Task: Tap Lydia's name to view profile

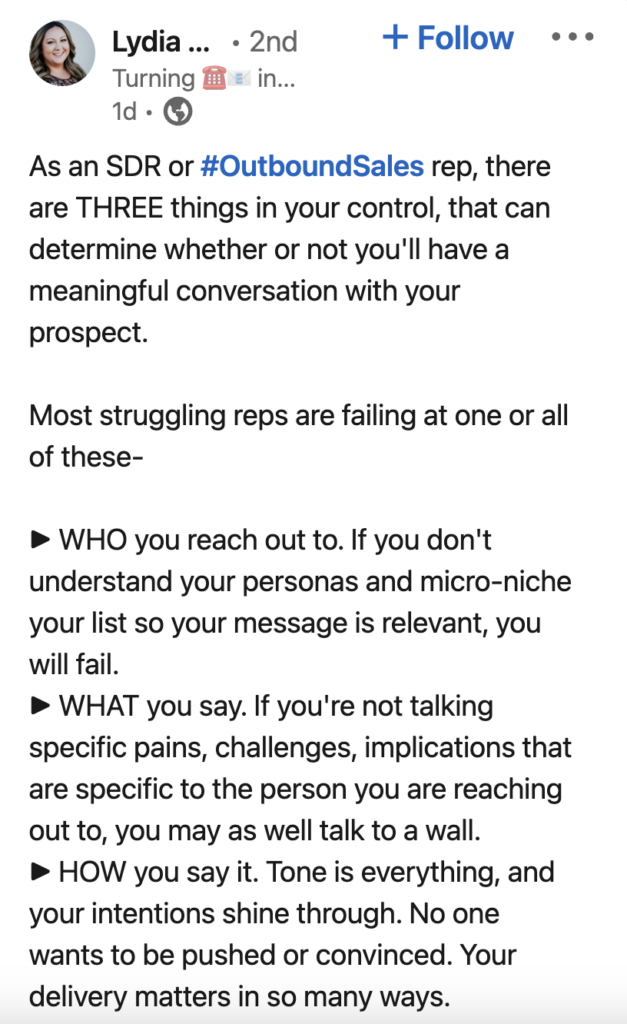Action: [x=162, y=41]
